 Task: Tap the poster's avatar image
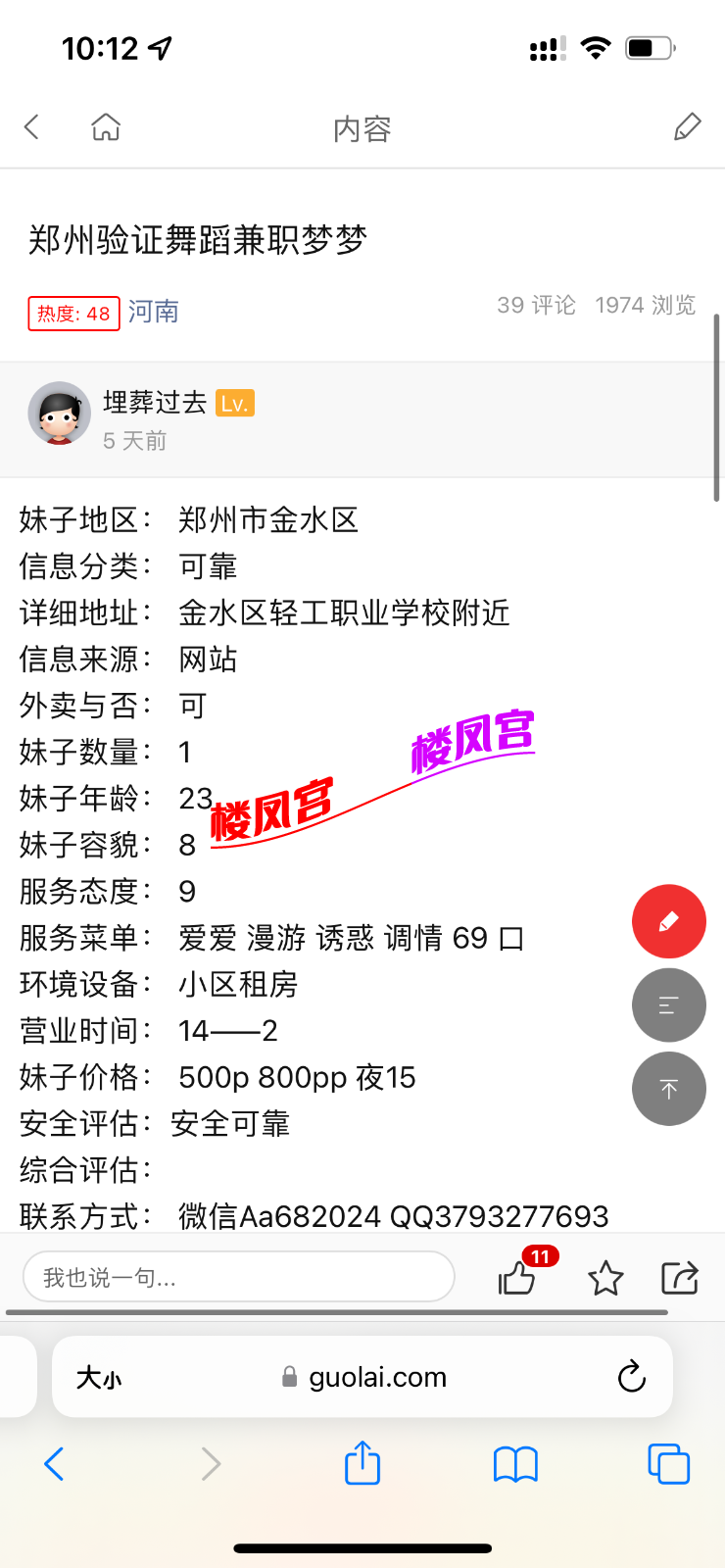59,414
